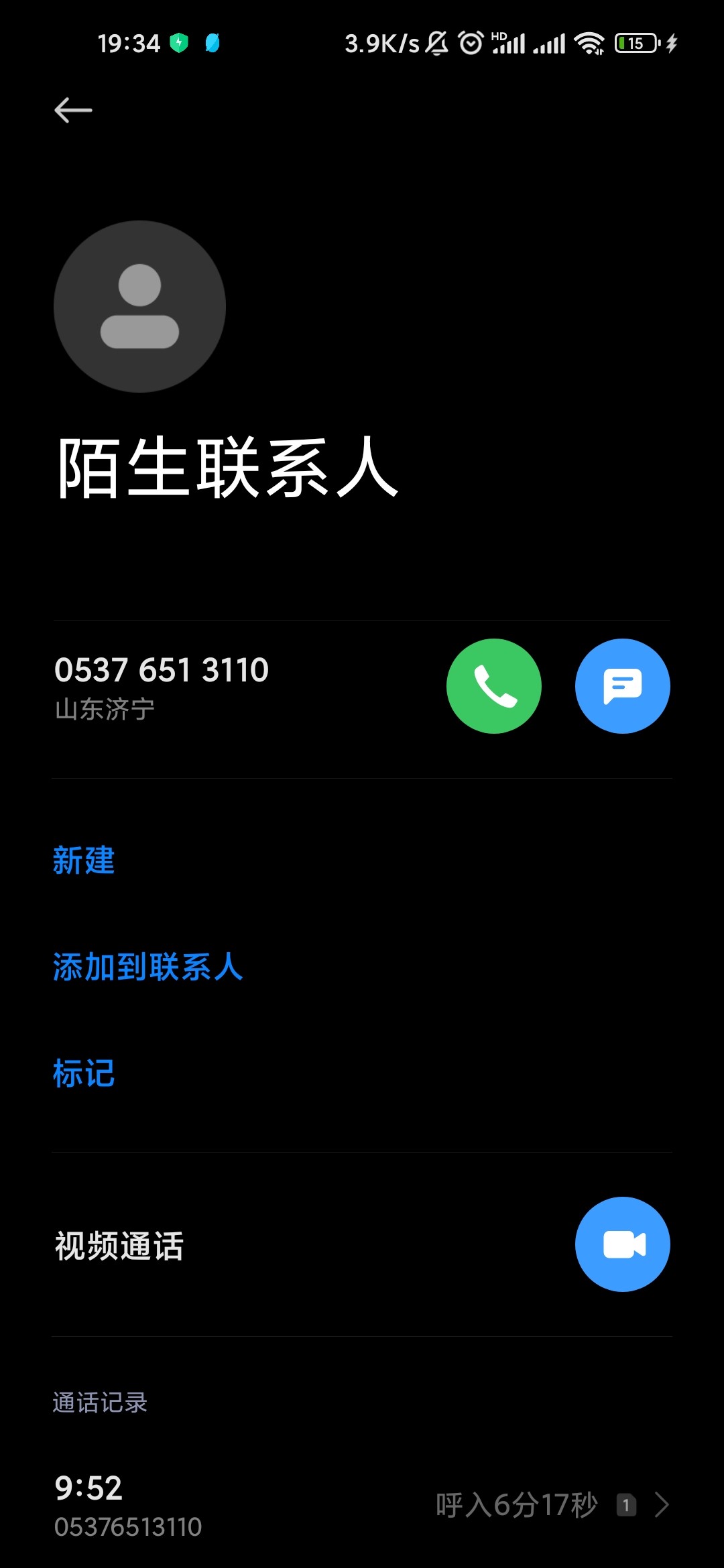
Task: Open Wi-Fi status icon in status bar
Action: click(589, 42)
